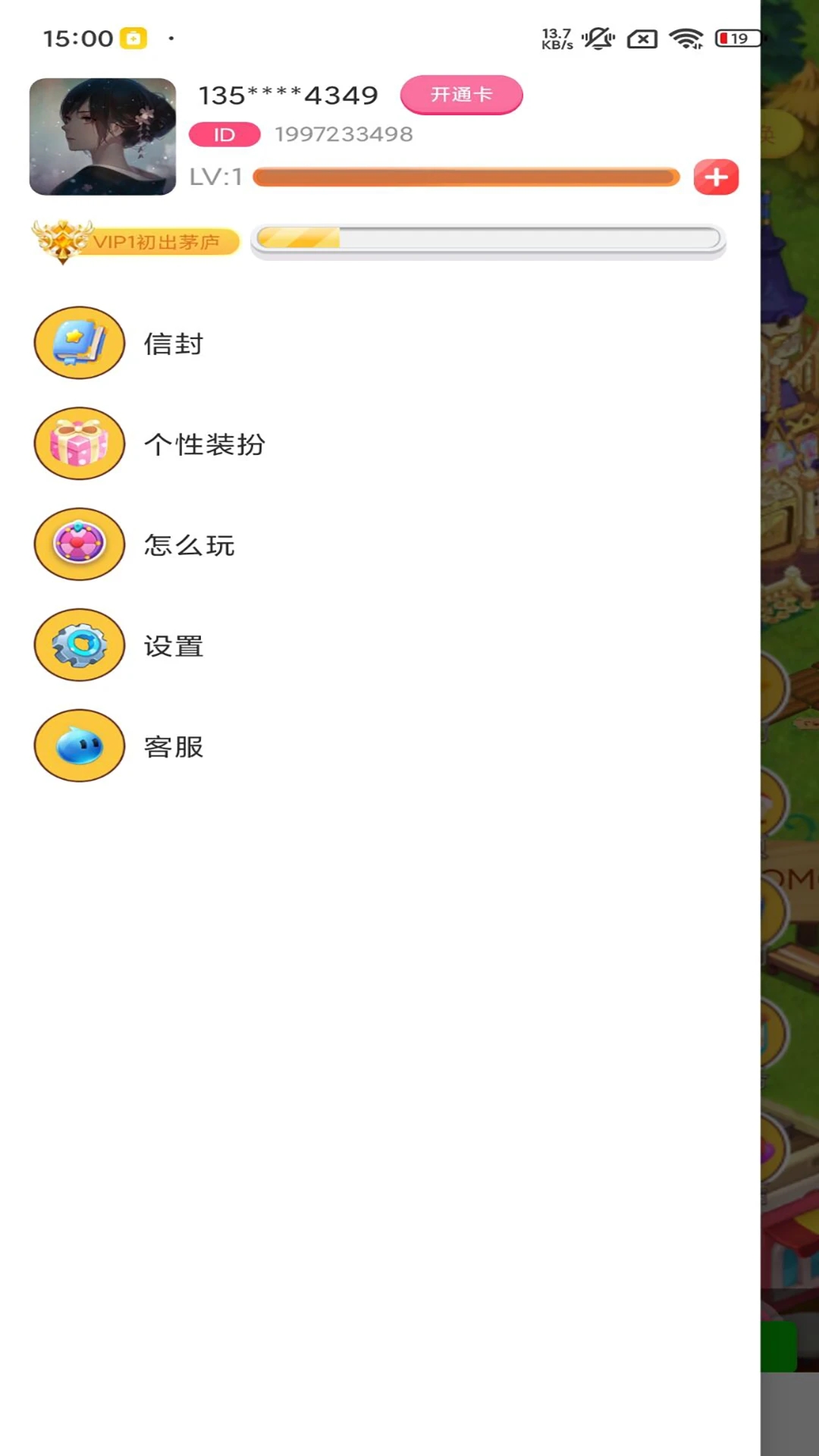Tap the plus icon next to level bar
819x1456 pixels.
click(716, 177)
